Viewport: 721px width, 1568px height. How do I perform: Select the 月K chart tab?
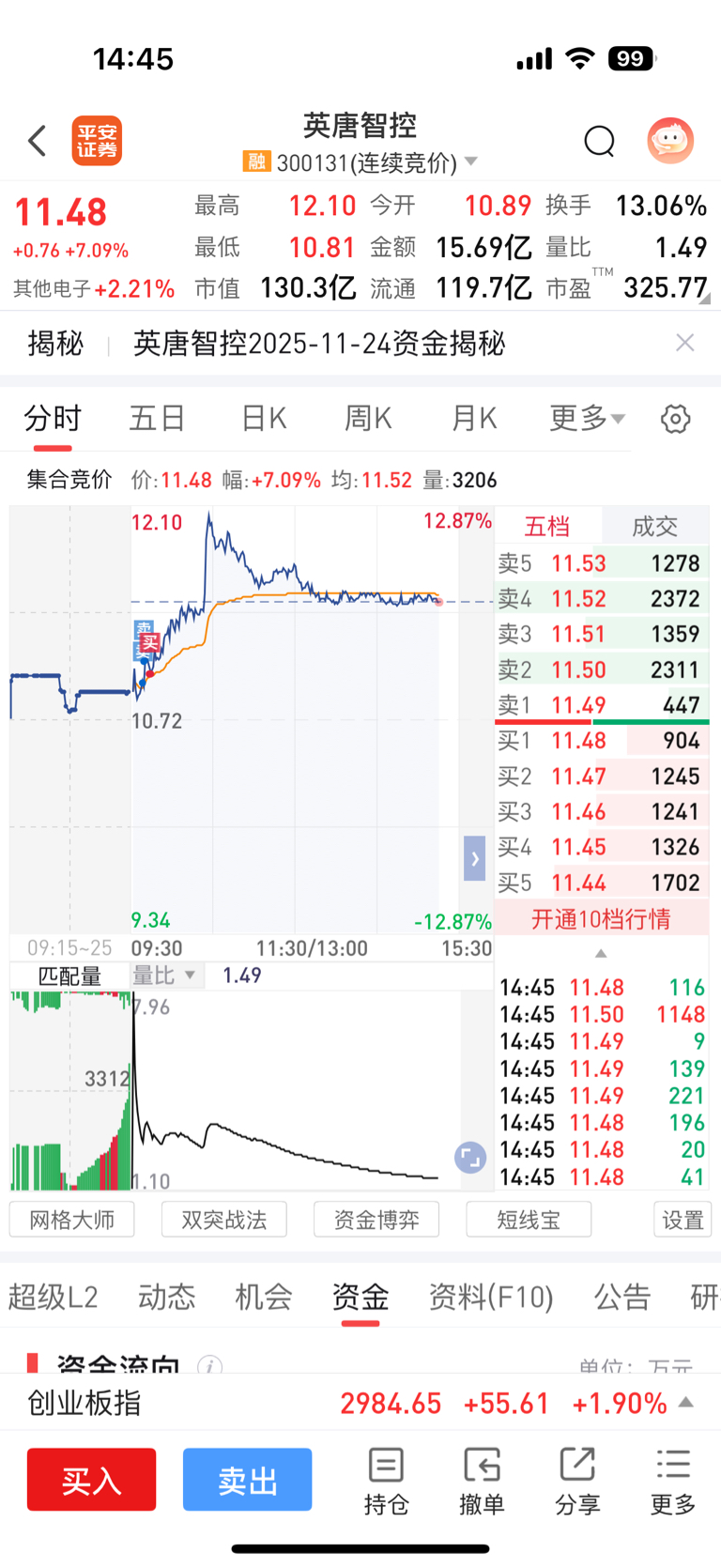pos(474,418)
